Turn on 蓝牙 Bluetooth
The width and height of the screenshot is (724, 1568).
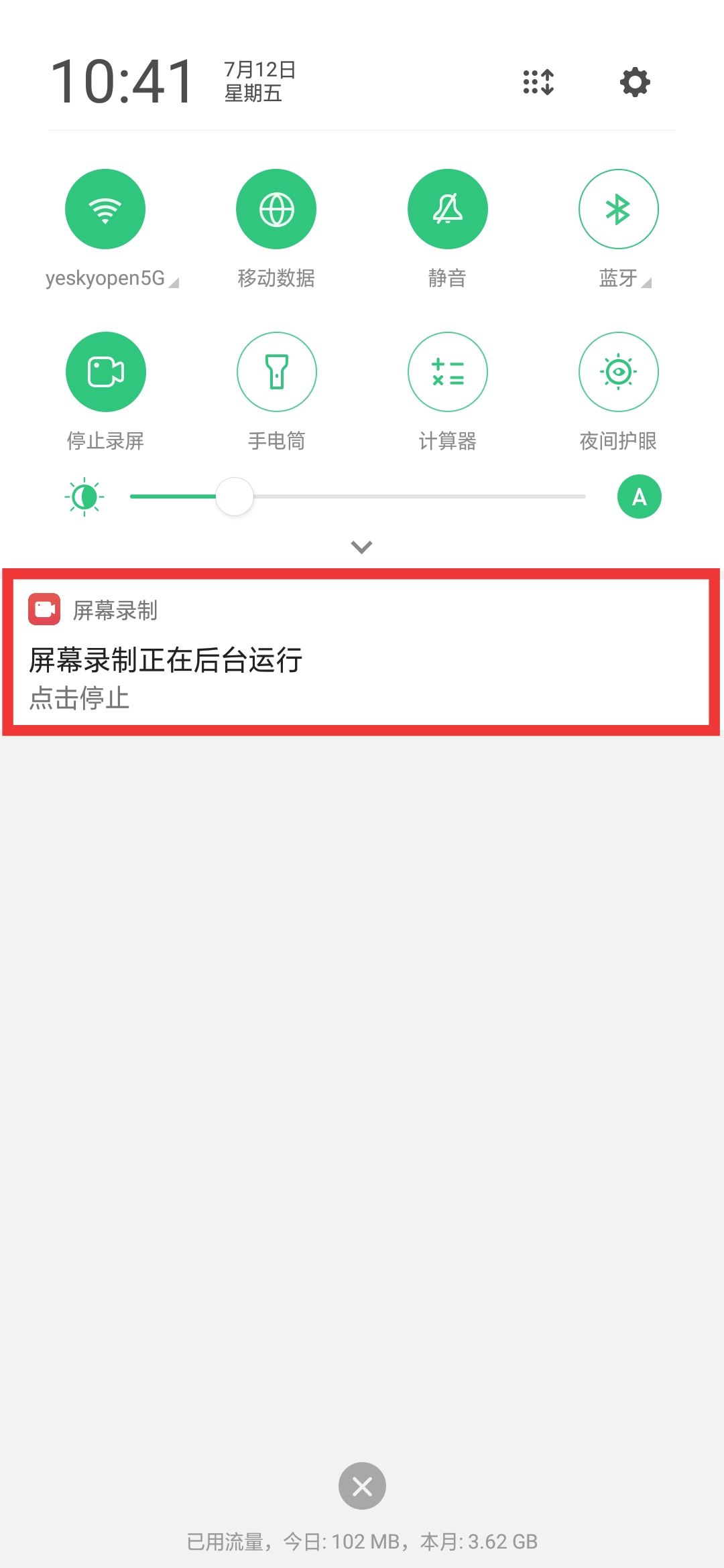pos(619,209)
